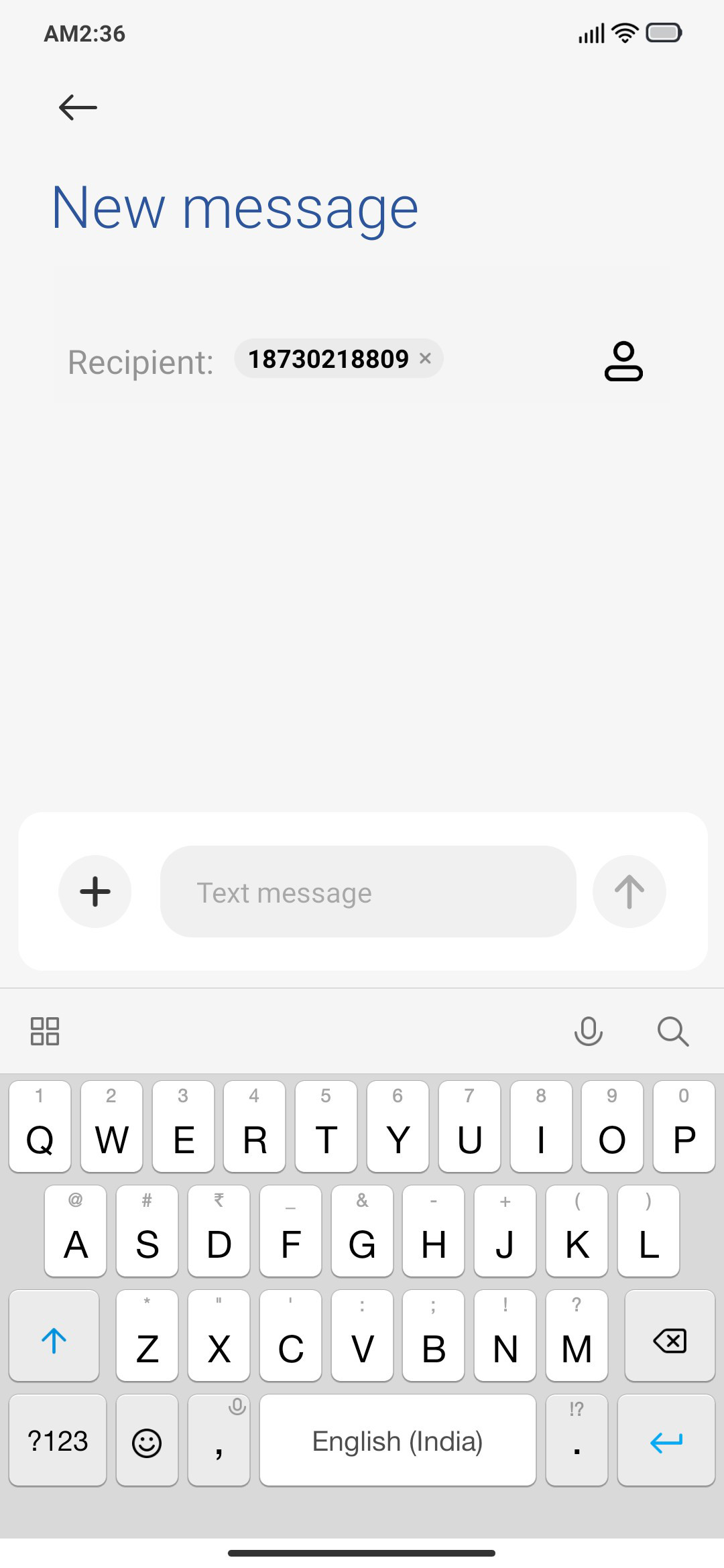Open the keyboard search icon
Viewport: 724px width, 1568px height.
(x=673, y=1031)
